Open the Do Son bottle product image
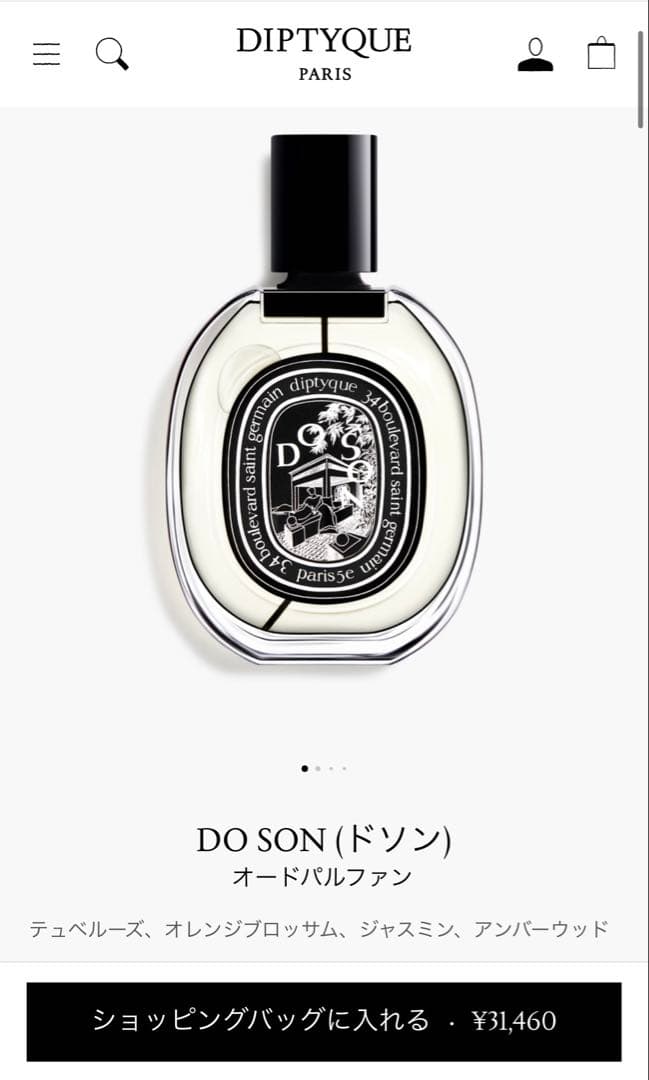 tap(324, 399)
